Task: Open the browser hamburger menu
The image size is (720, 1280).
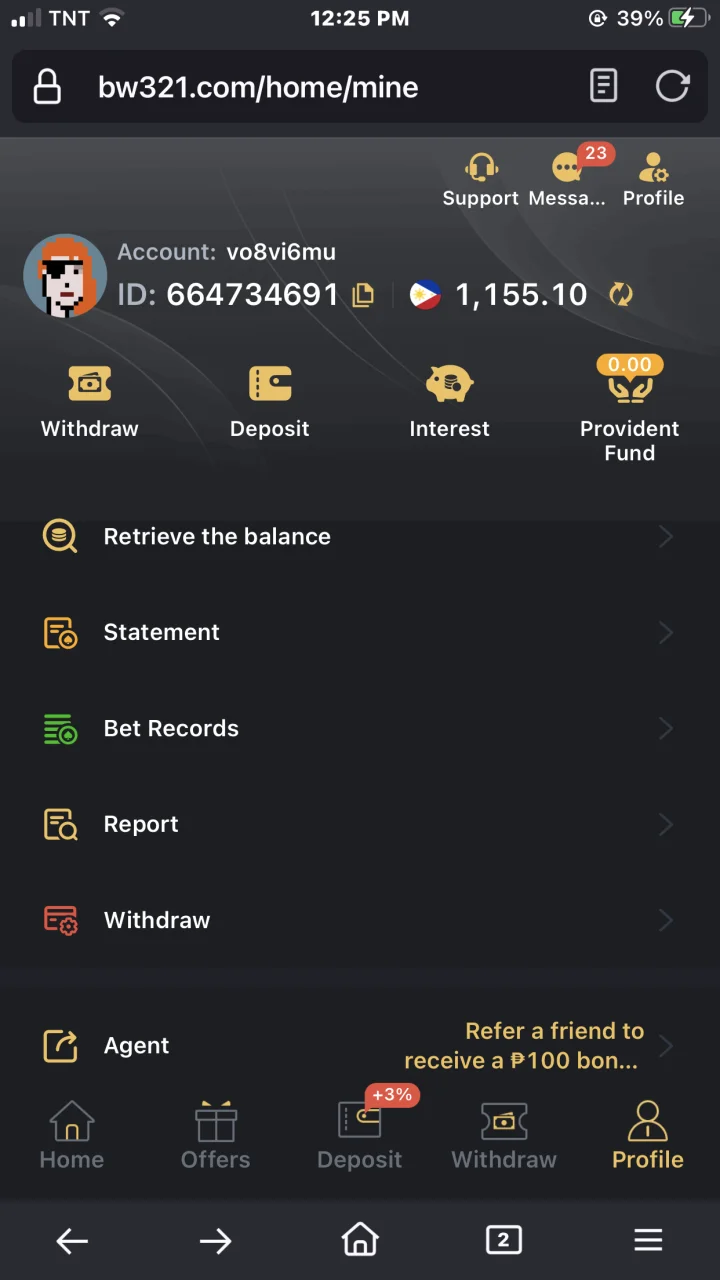Action: coord(648,1241)
